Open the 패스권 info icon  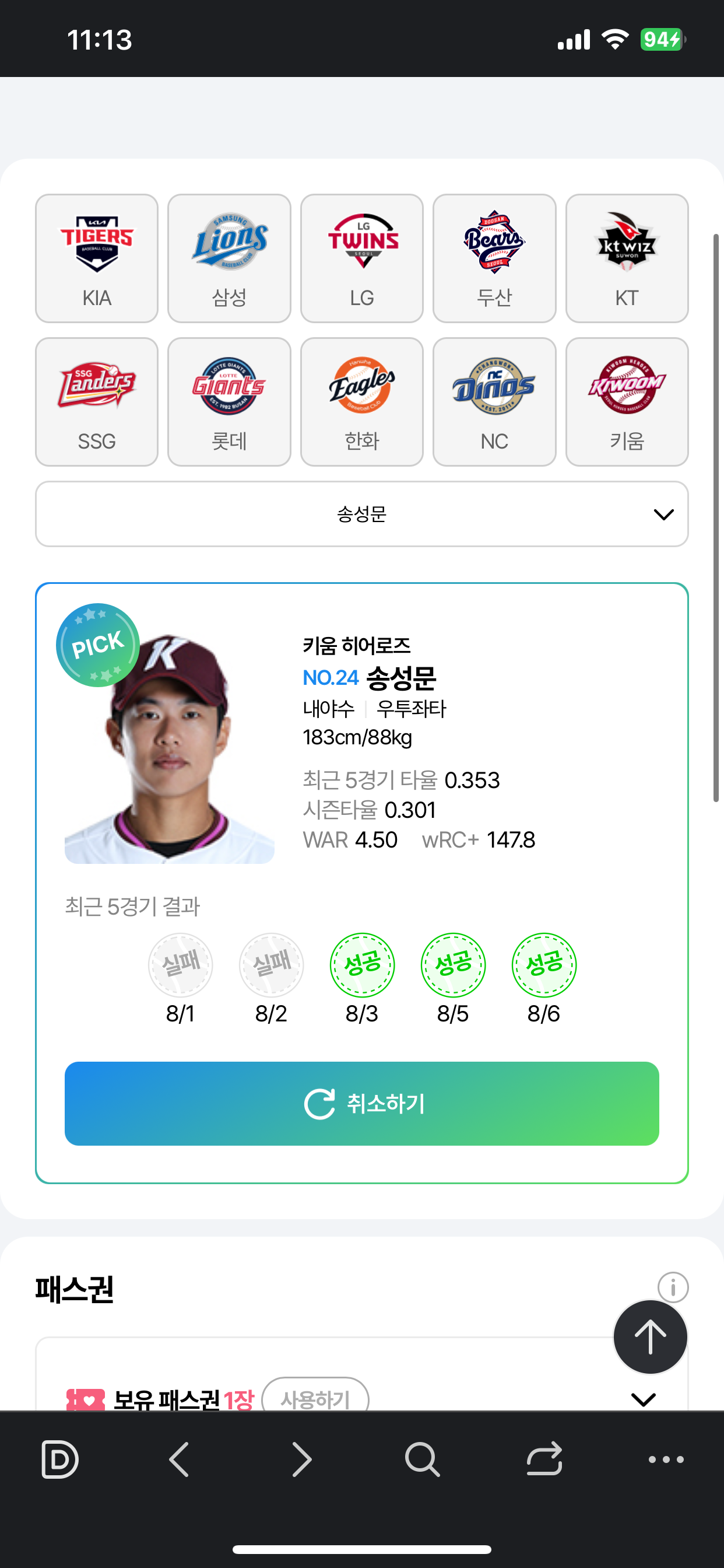673,1287
